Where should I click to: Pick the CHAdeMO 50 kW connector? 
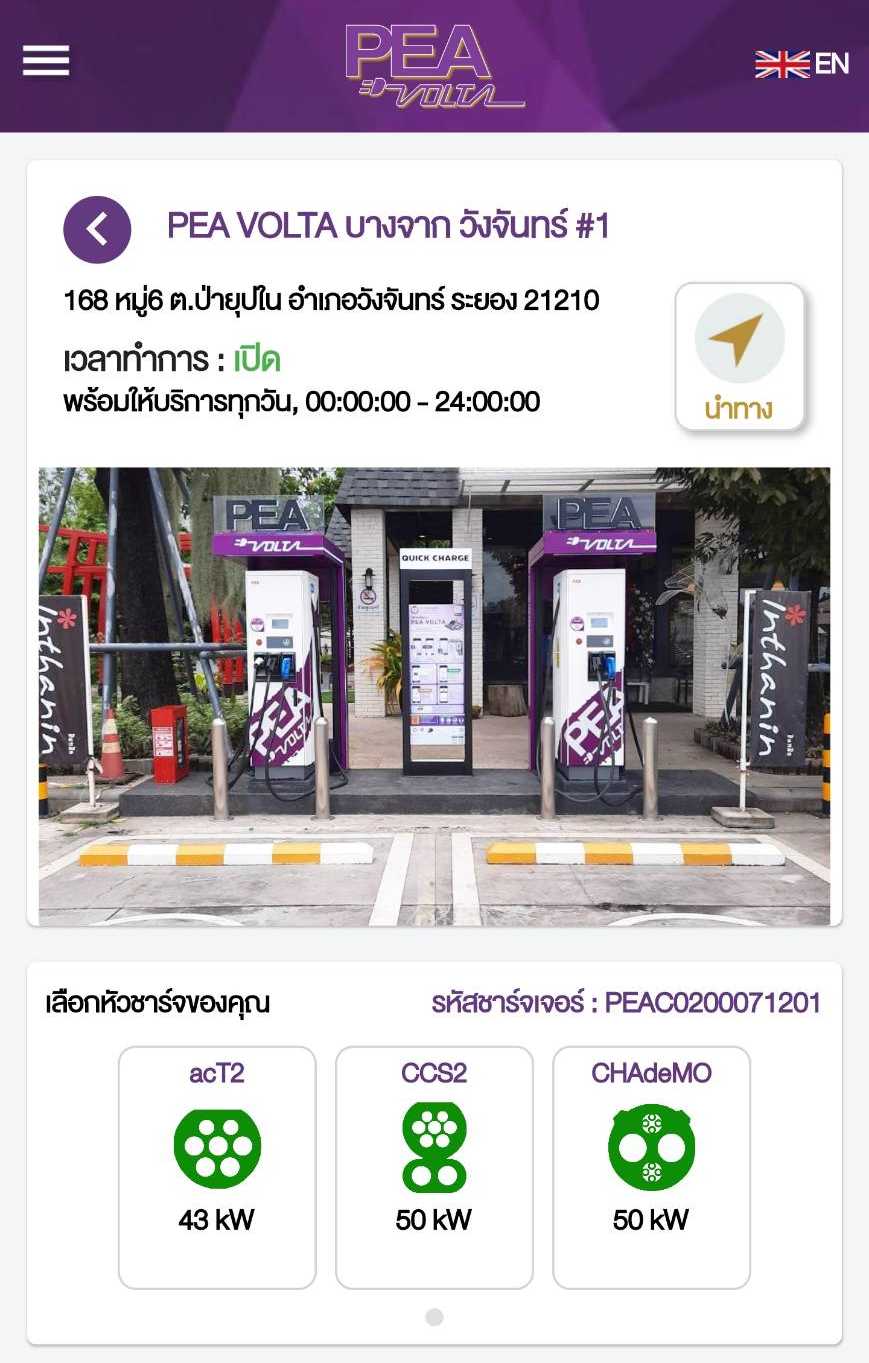click(651, 1167)
